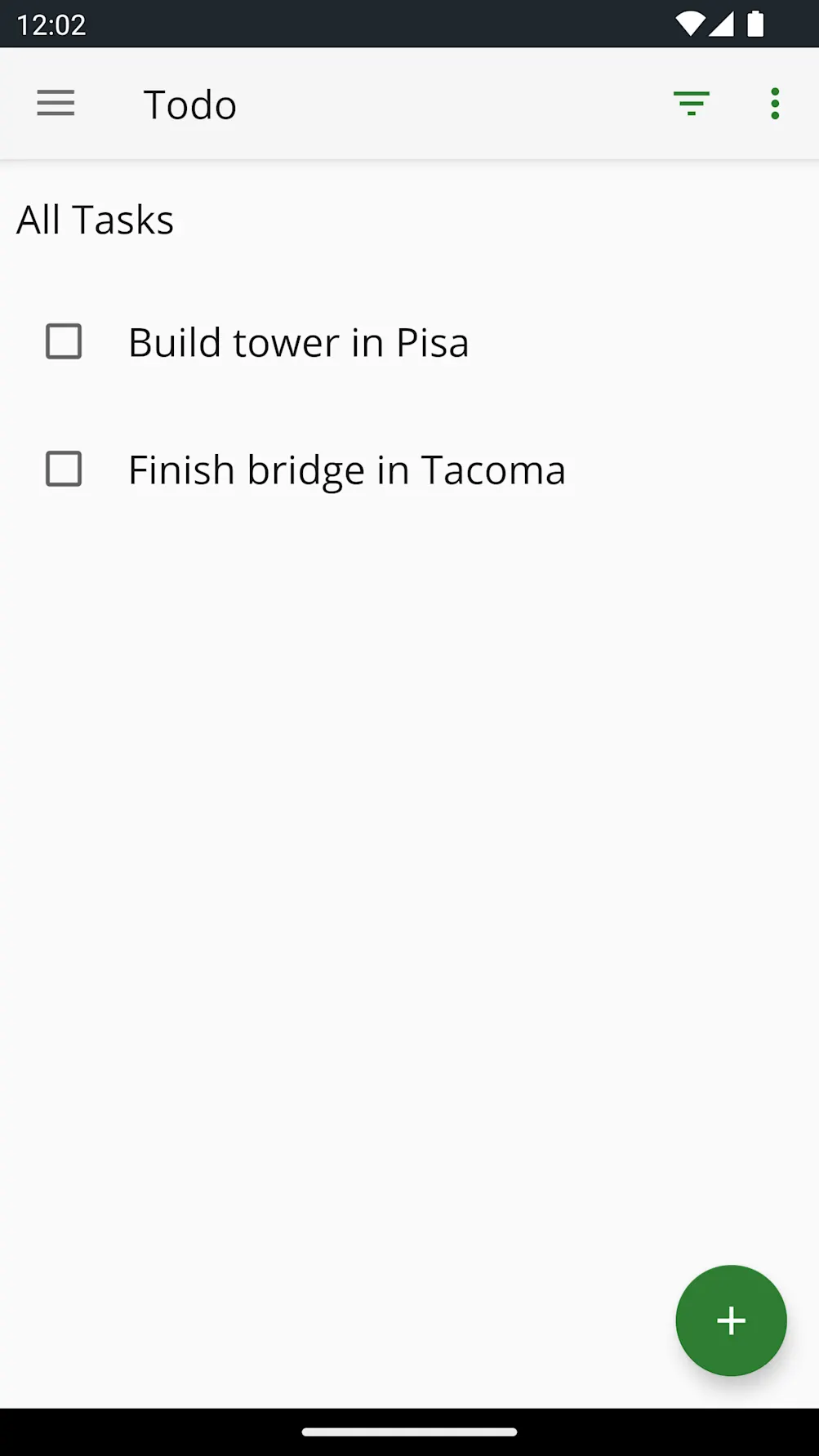The image size is (819, 1456).
Task: Tap the clock in the status bar
Action: [x=51, y=24]
